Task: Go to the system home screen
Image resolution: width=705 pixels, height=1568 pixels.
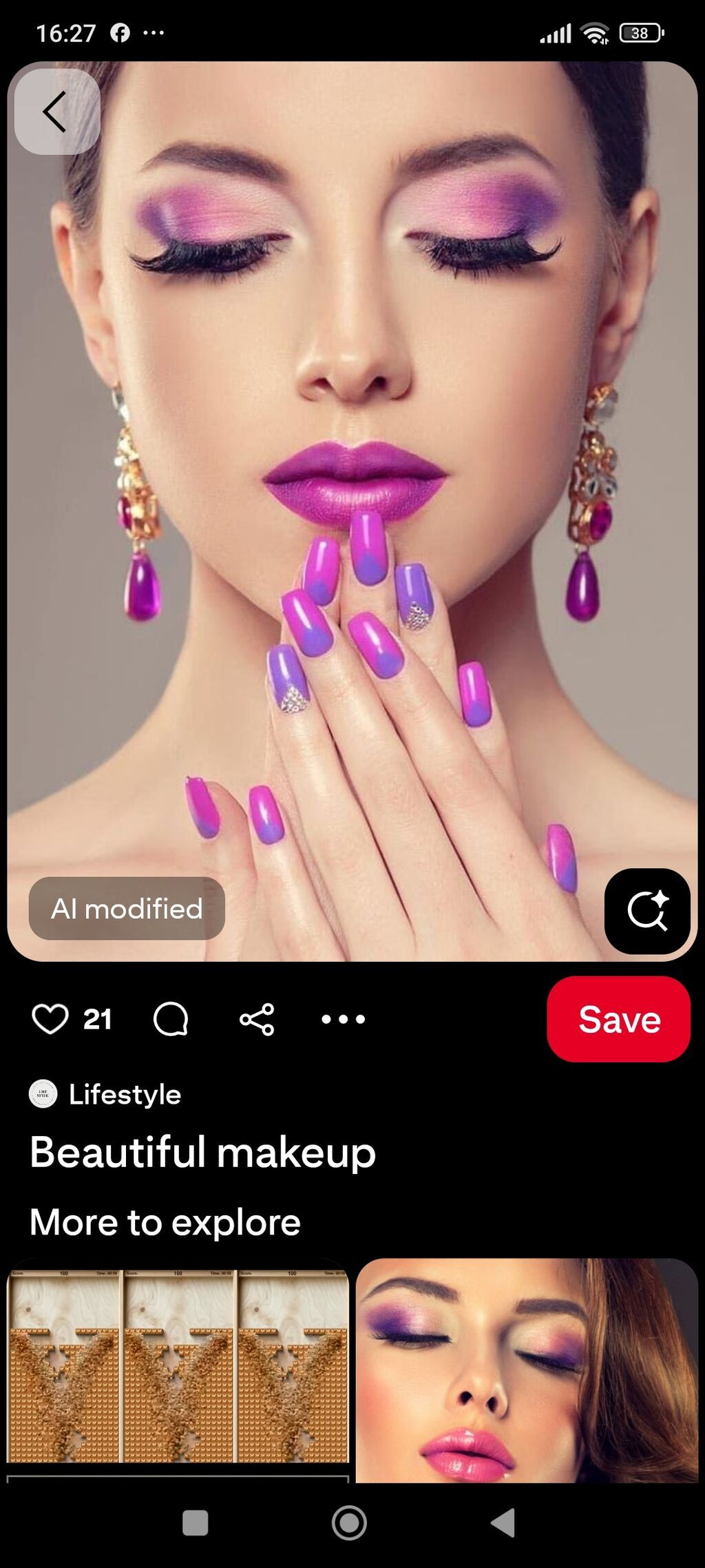Action: coord(349,1523)
